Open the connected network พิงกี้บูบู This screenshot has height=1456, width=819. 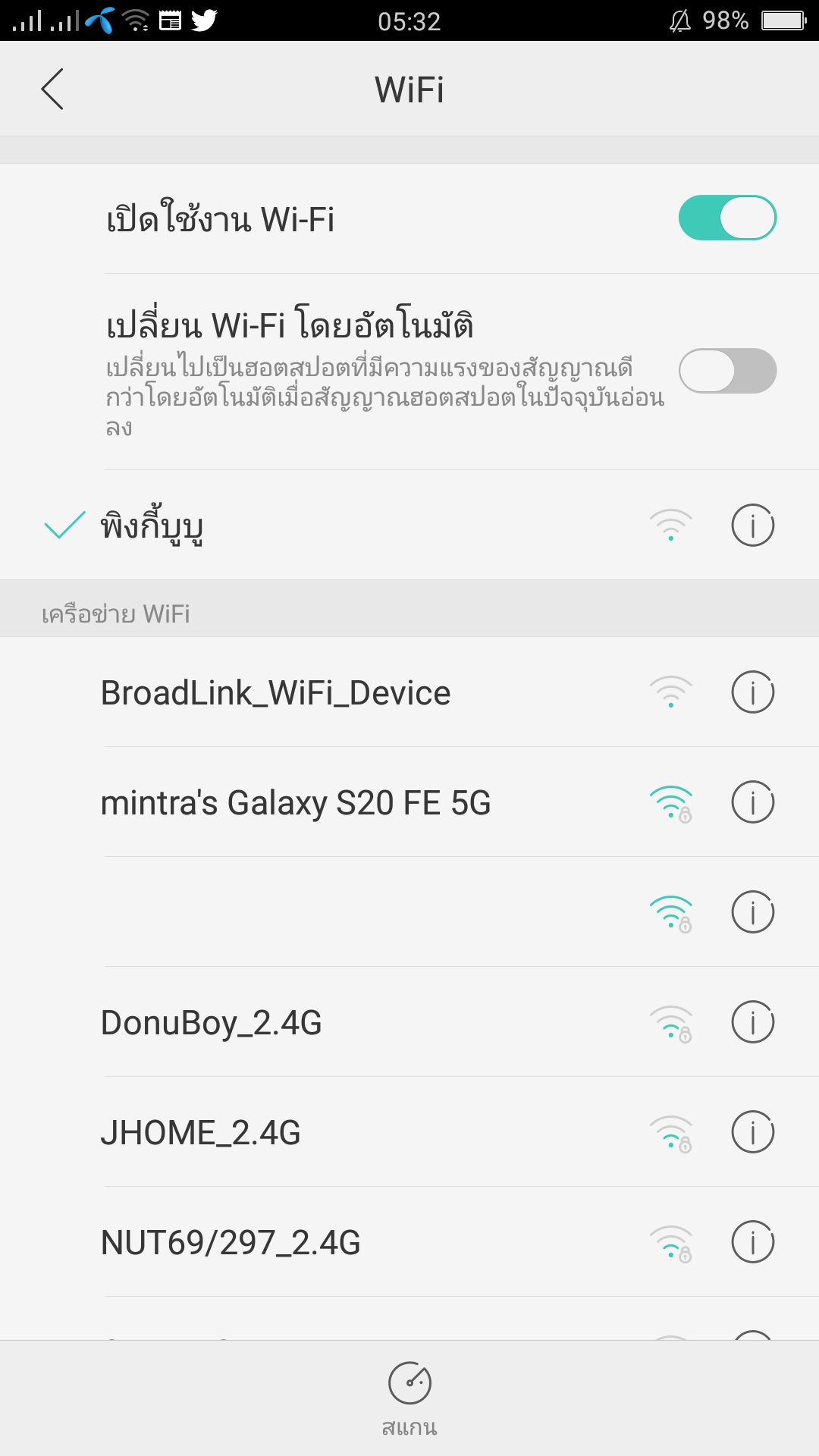[x=409, y=526]
